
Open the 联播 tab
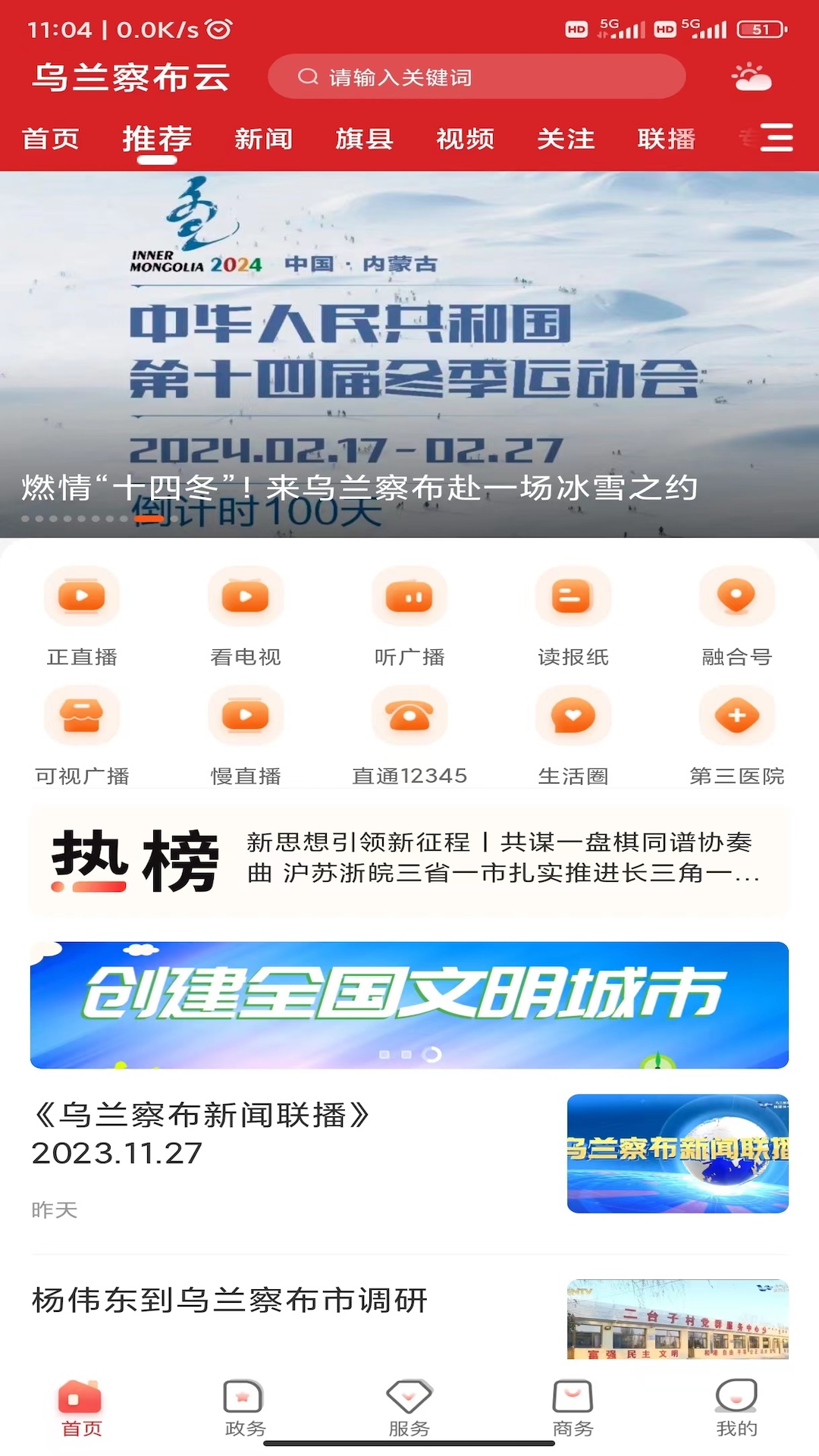click(x=666, y=139)
